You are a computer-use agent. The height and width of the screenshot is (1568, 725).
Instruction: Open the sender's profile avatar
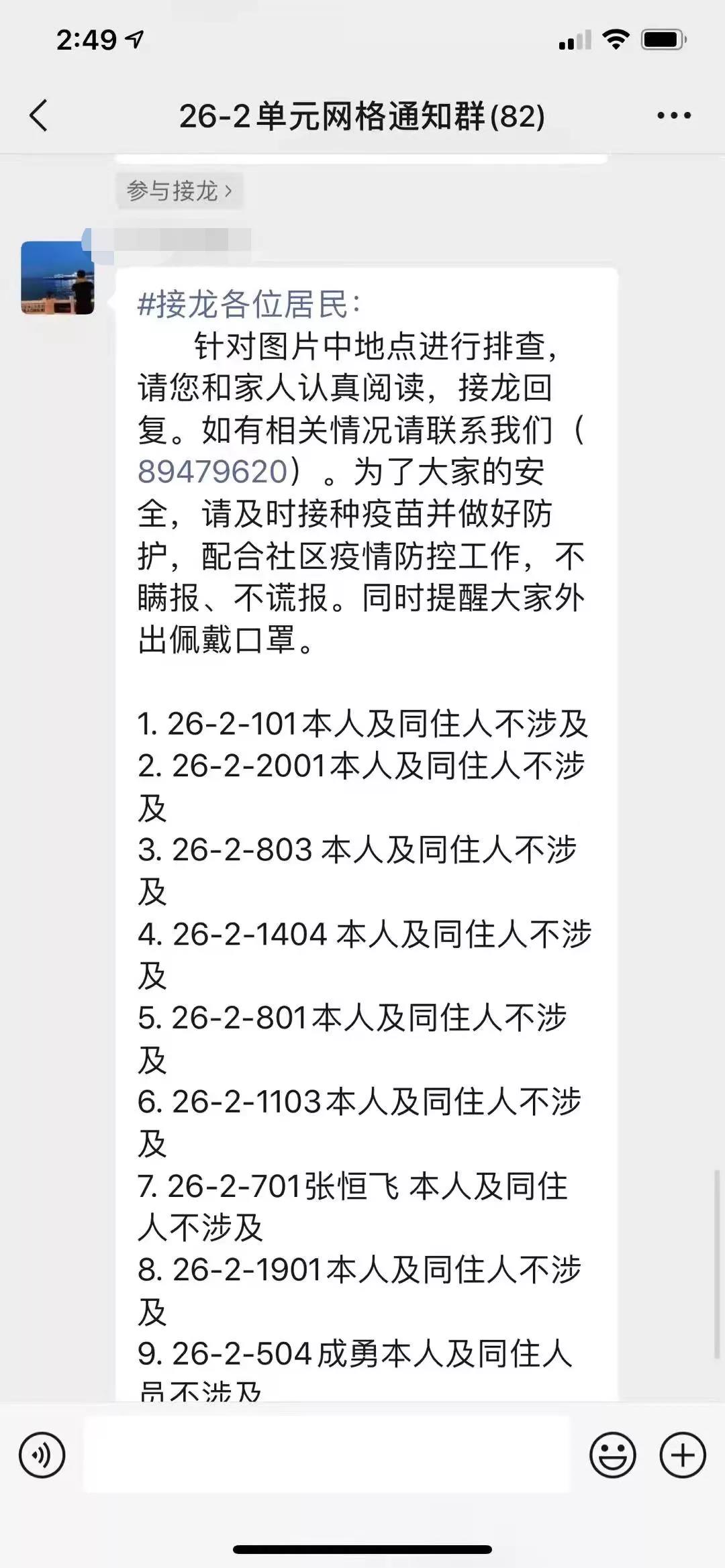(58, 278)
